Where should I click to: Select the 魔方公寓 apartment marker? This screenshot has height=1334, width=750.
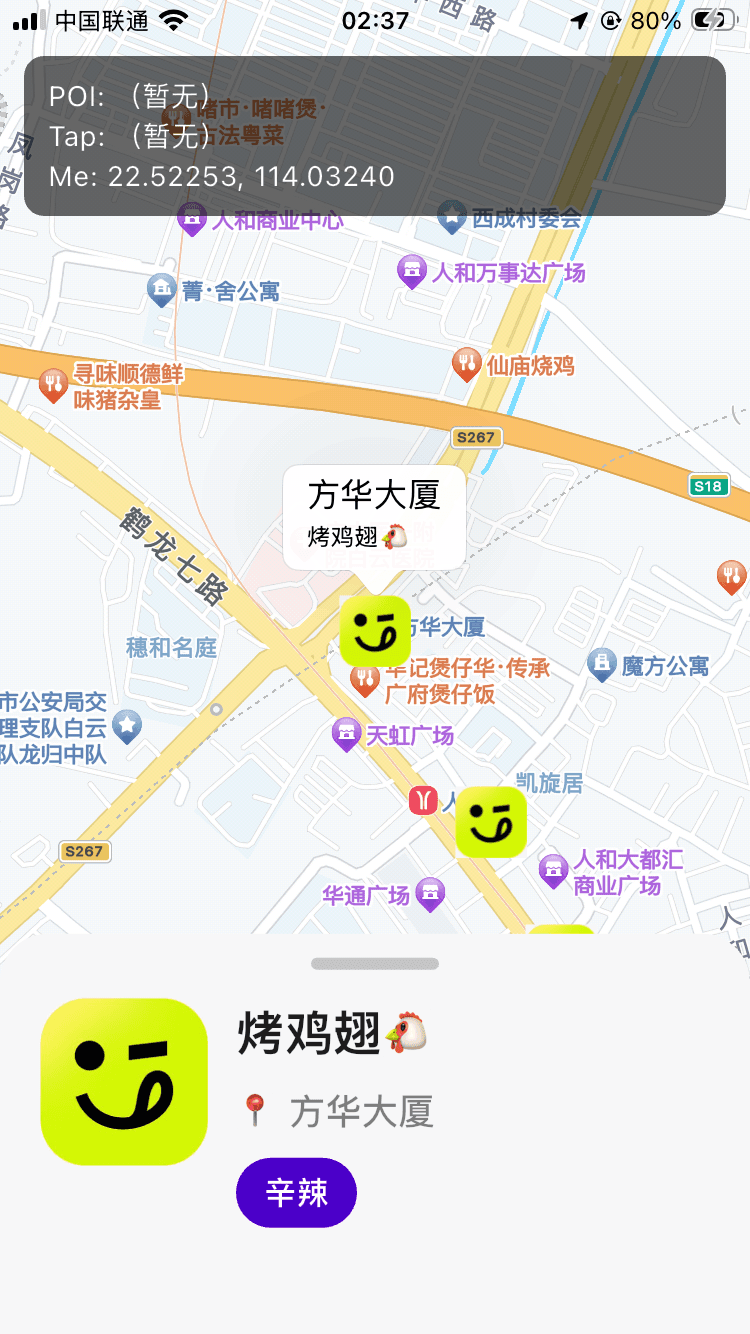[601, 664]
